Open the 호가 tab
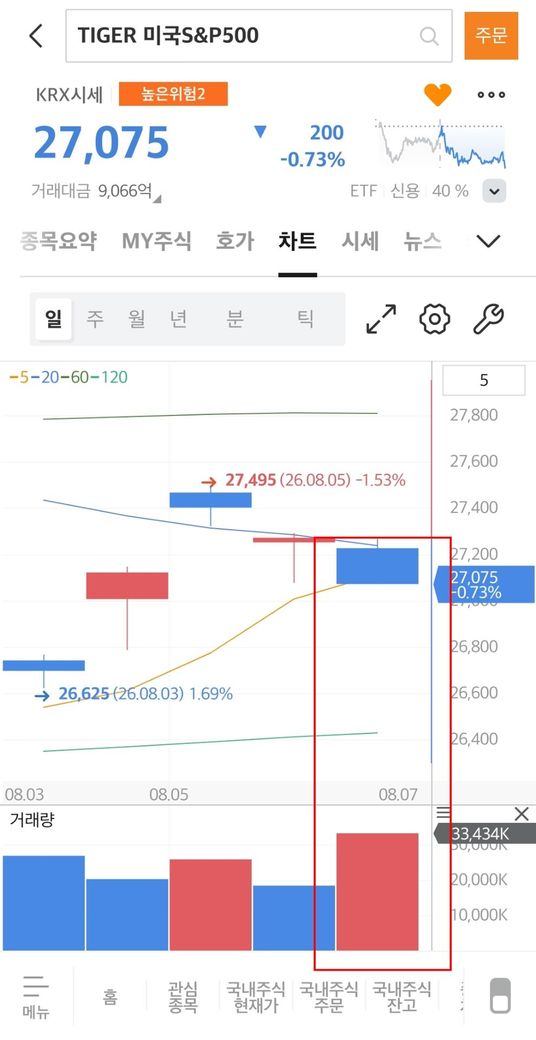 pyautogui.click(x=235, y=241)
